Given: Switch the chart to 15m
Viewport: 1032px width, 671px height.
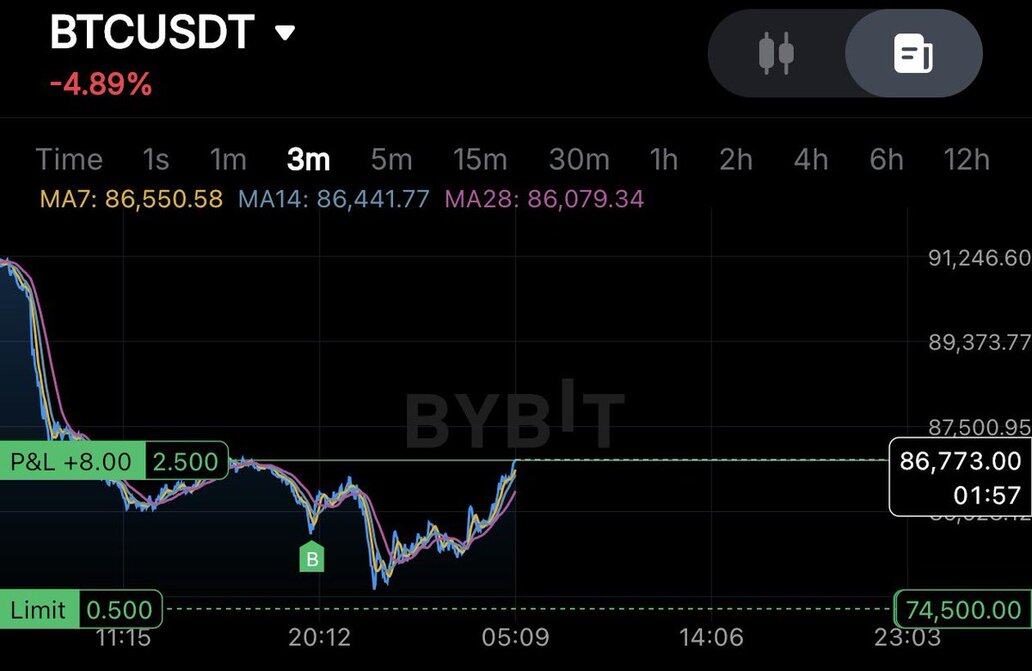Looking at the screenshot, I should tap(480, 159).
